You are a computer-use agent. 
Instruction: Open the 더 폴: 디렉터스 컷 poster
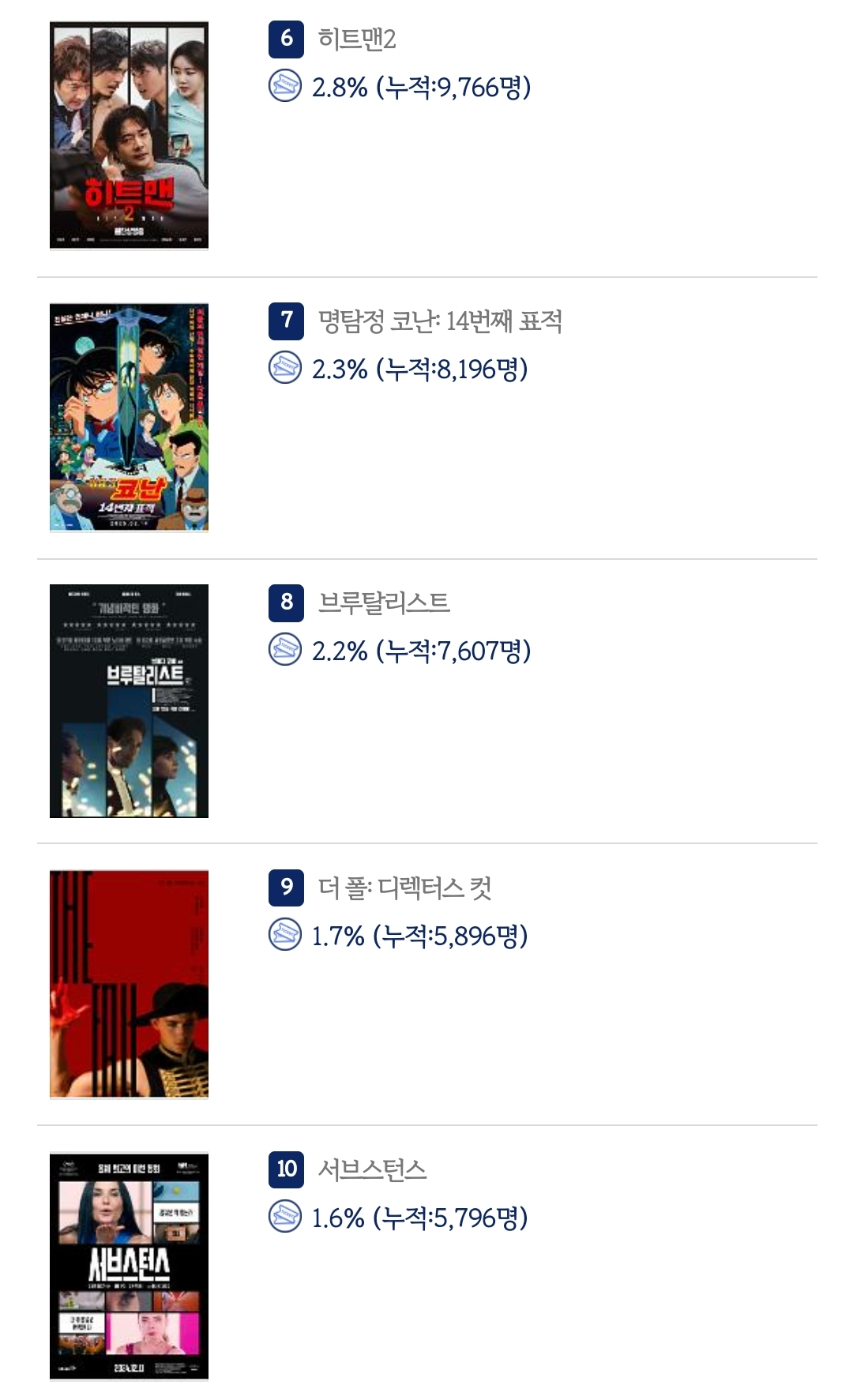(129, 984)
